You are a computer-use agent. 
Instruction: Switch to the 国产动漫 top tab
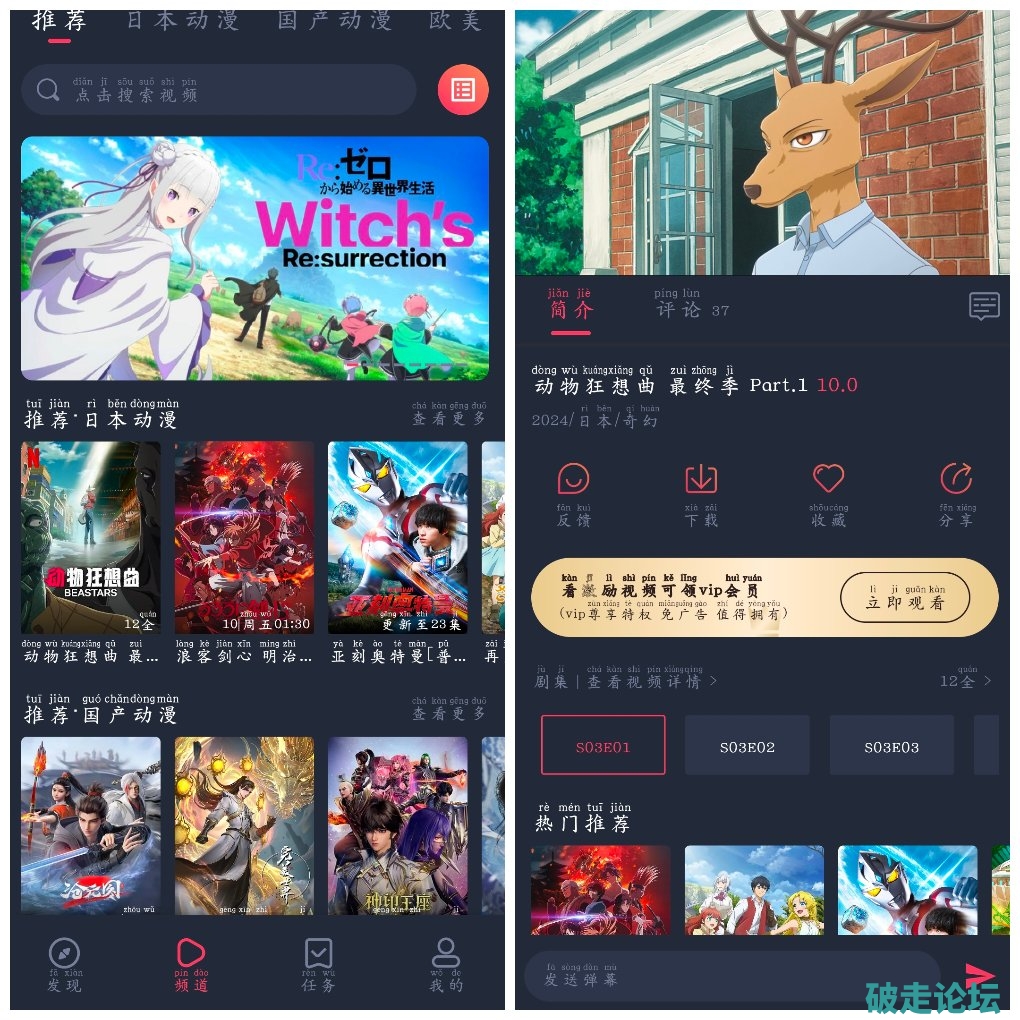(x=334, y=21)
